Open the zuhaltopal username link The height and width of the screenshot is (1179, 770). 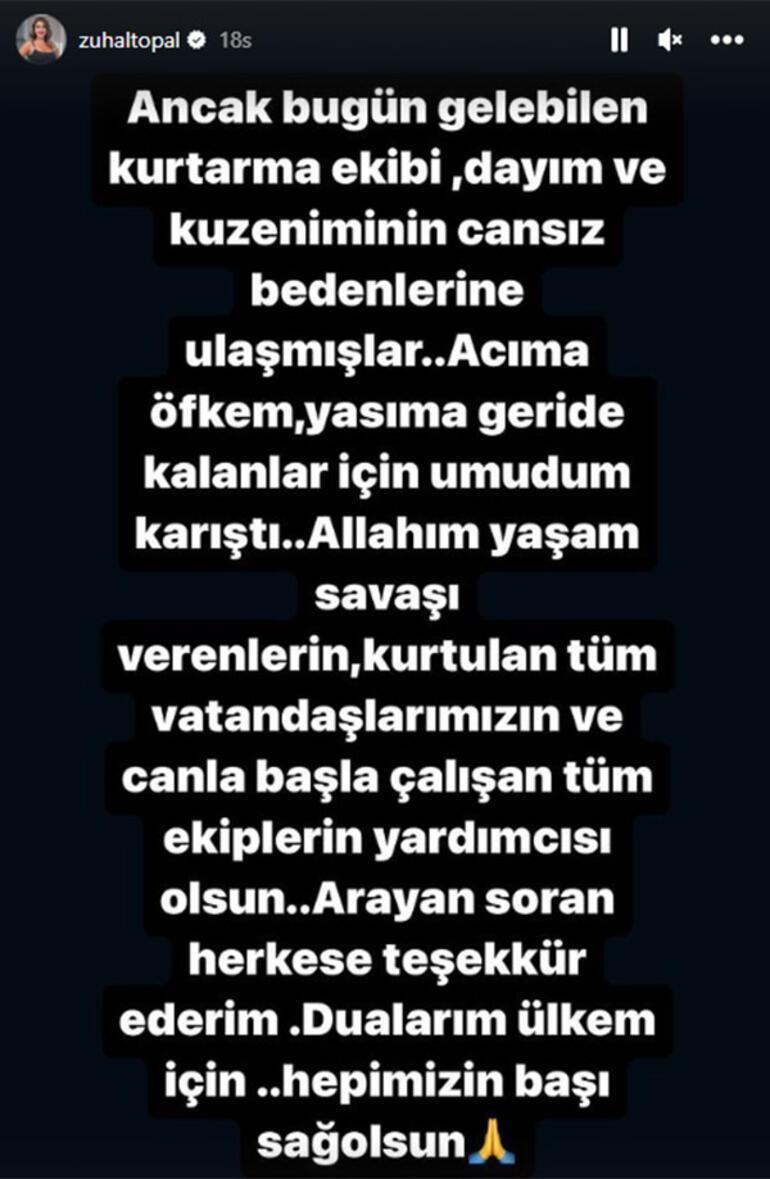click(129, 40)
